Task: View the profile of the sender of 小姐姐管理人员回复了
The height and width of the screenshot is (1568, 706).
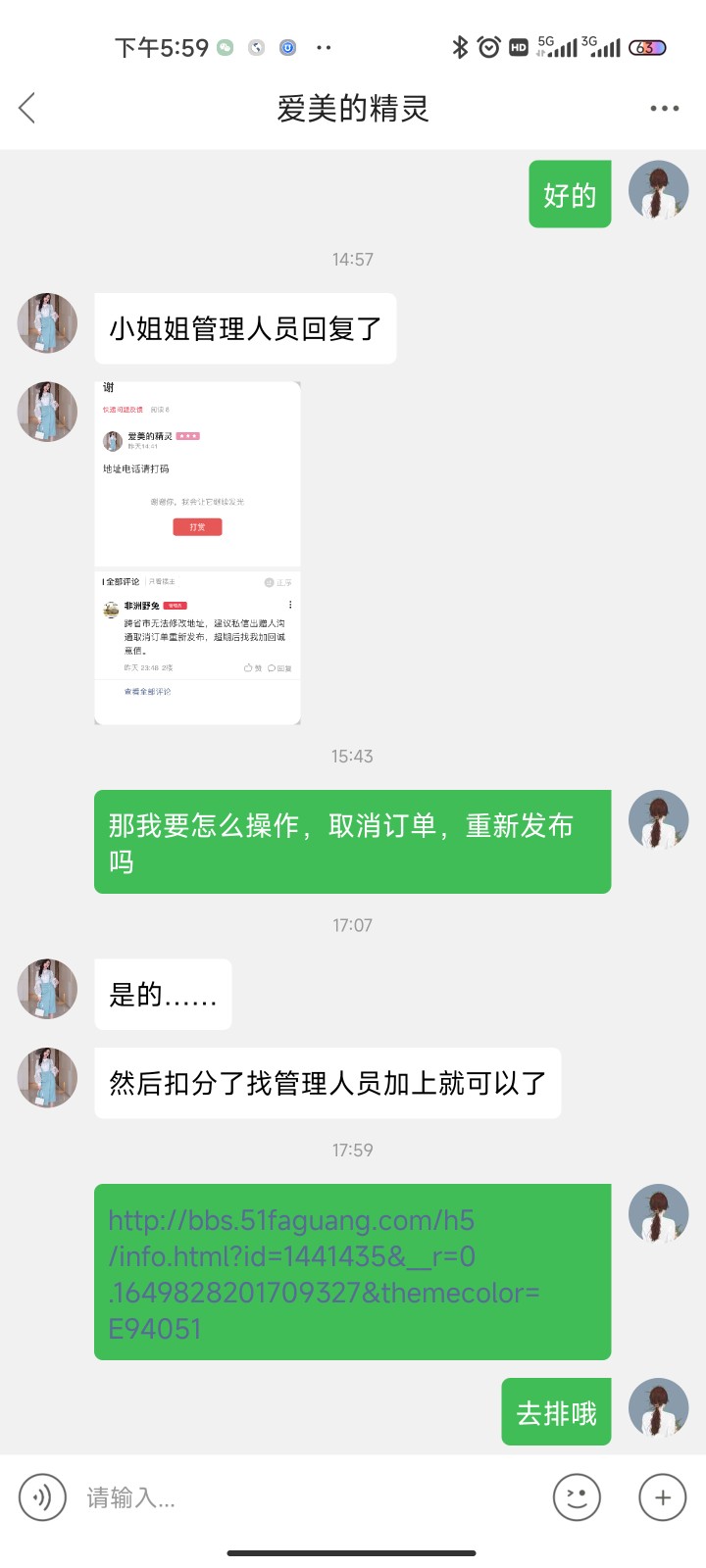Action: pyautogui.click(x=47, y=323)
